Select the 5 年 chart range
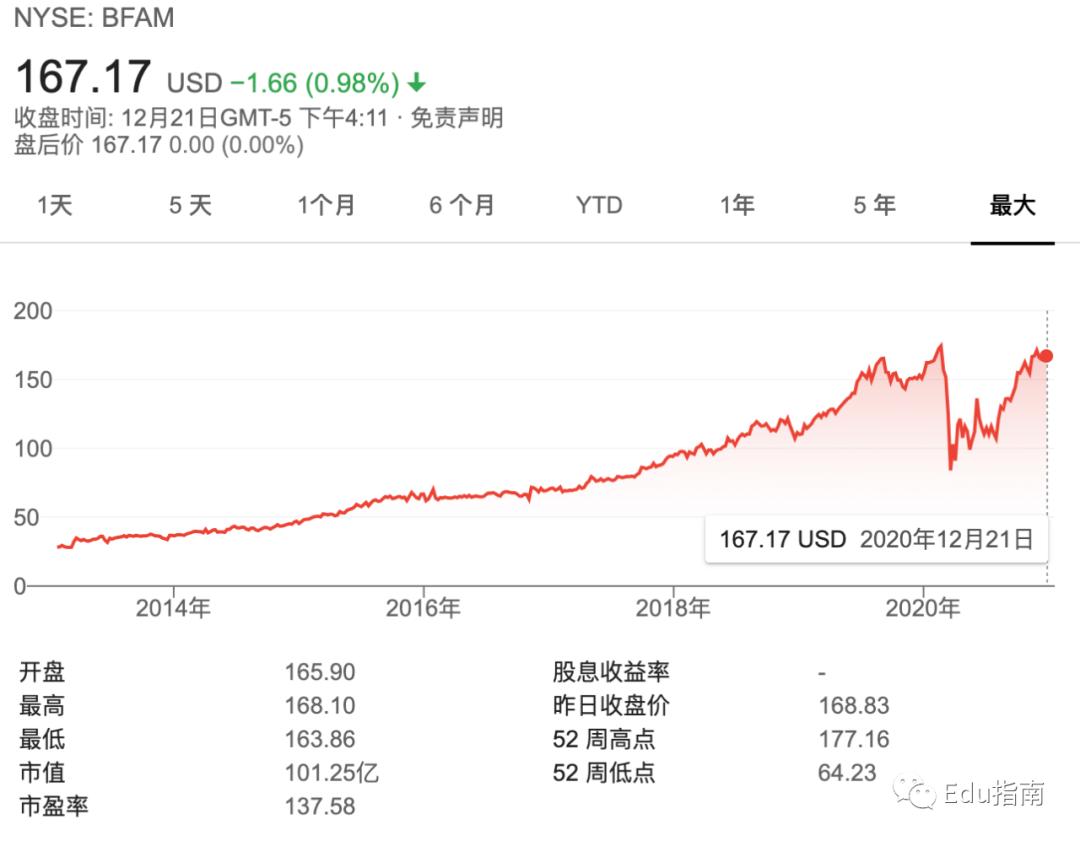 click(874, 206)
